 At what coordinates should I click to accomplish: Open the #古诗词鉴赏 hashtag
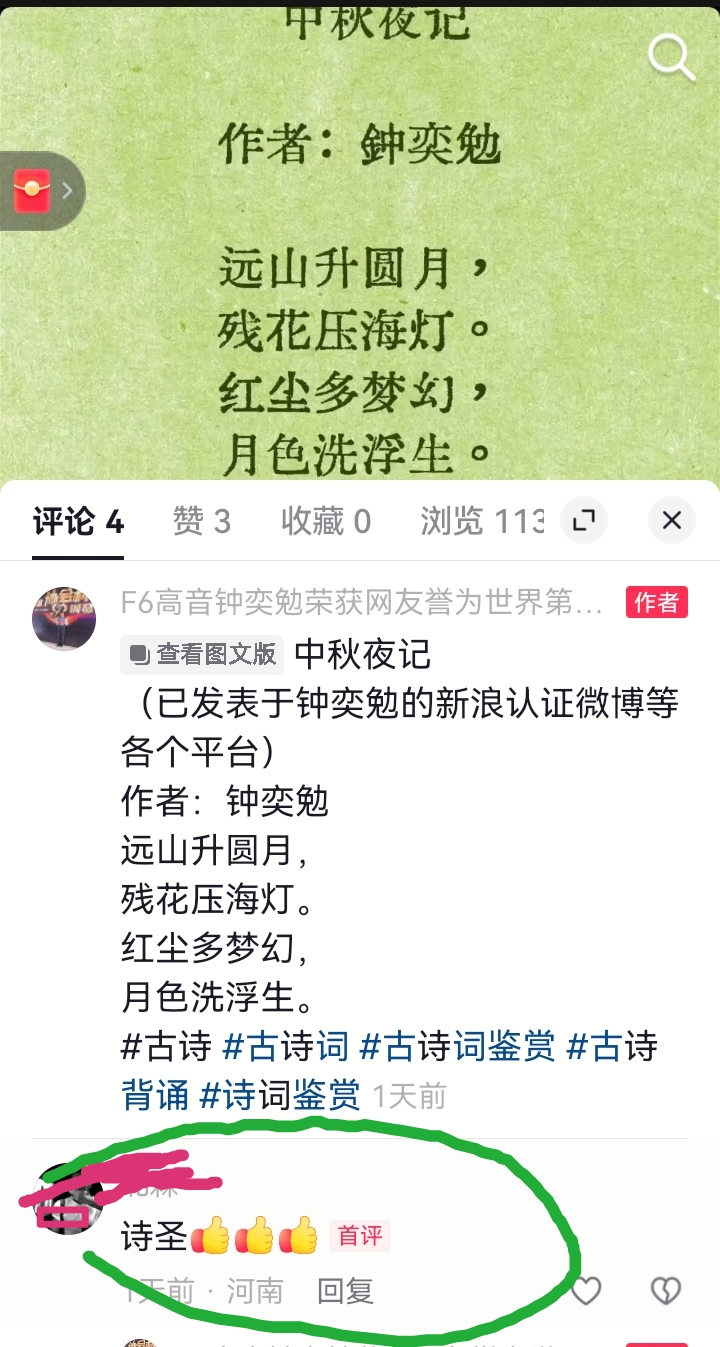[x=457, y=1047]
